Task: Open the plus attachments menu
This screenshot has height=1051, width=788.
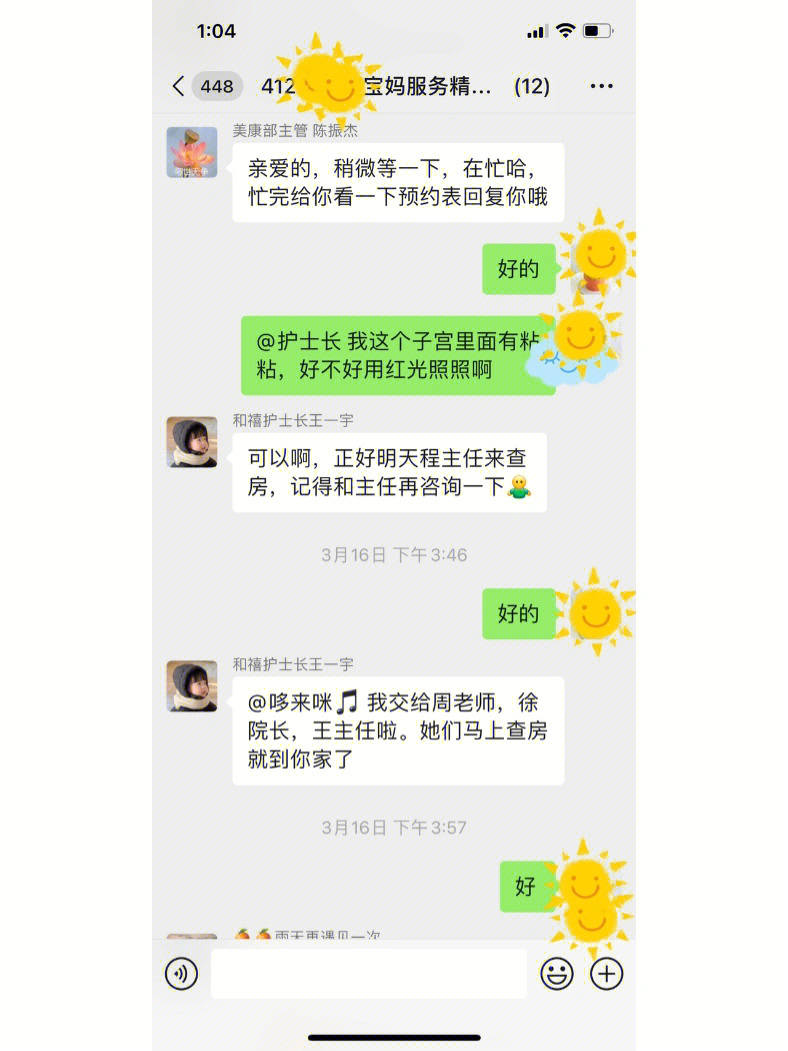Action: tap(606, 973)
